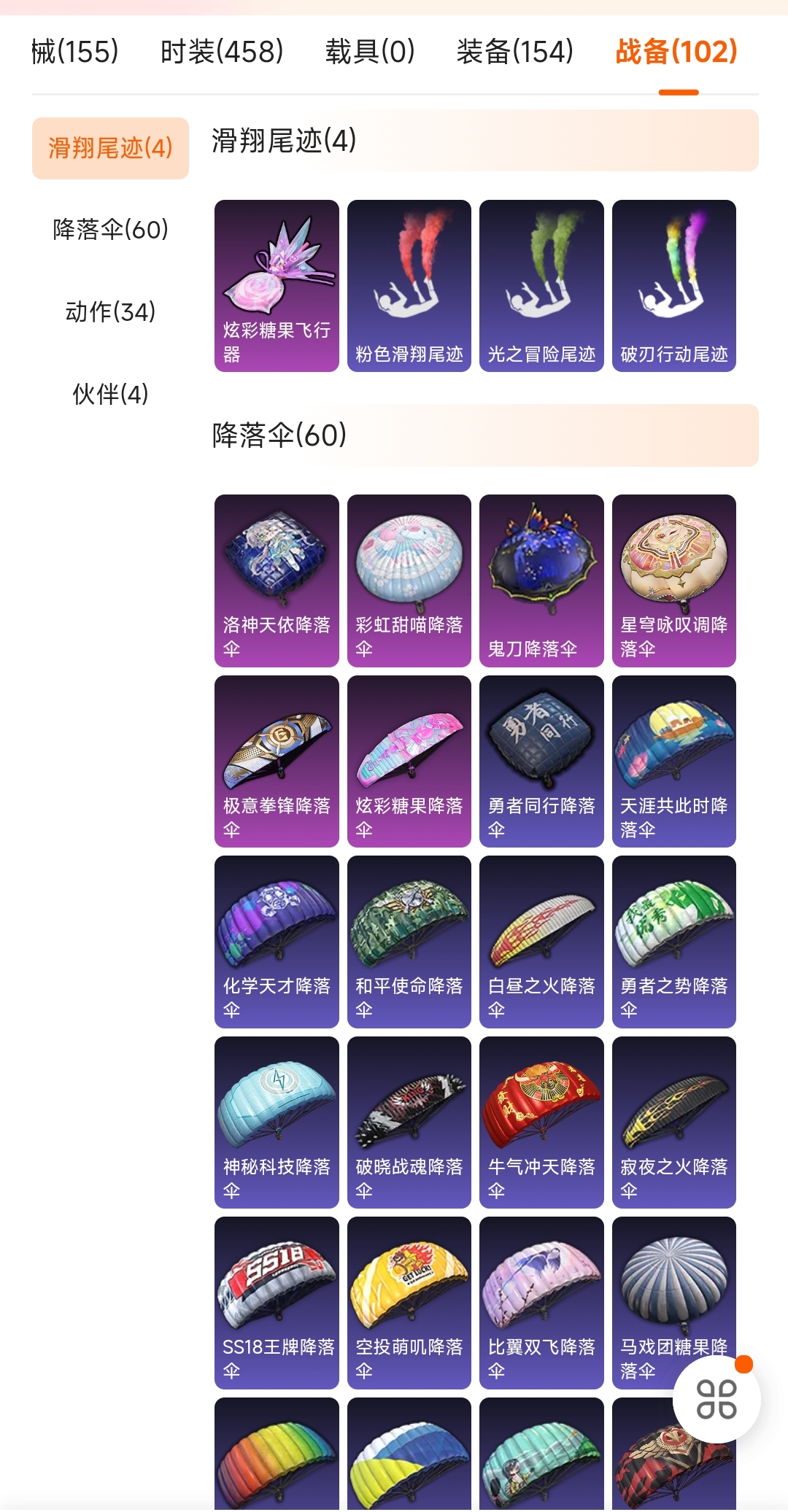
Task: Select 动作(34) in the side list
Action: (110, 312)
